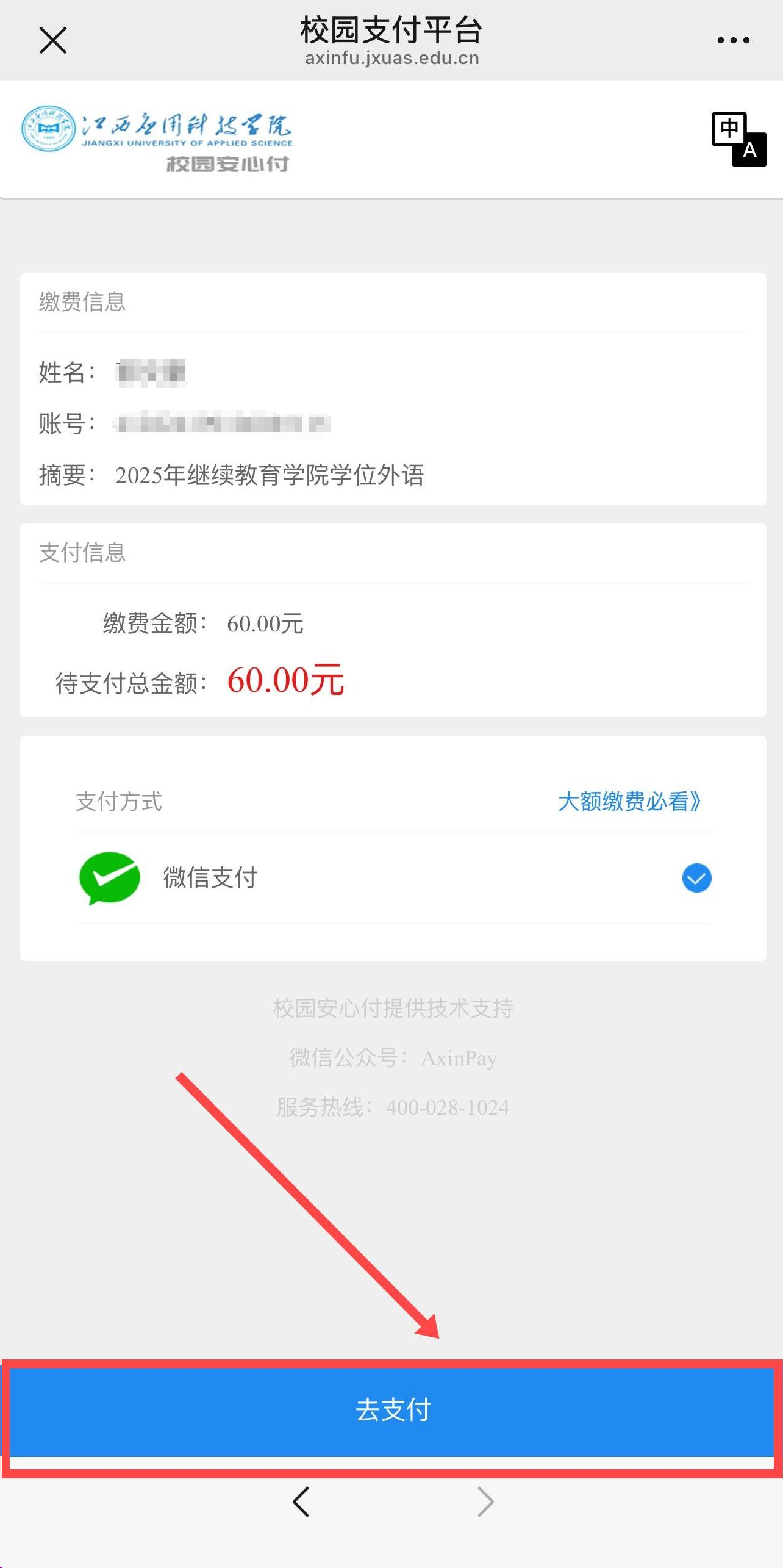Close the campus payment web page
Image resolution: width=783 pixels, height=1568 pixels.
[x=53, y=41]
